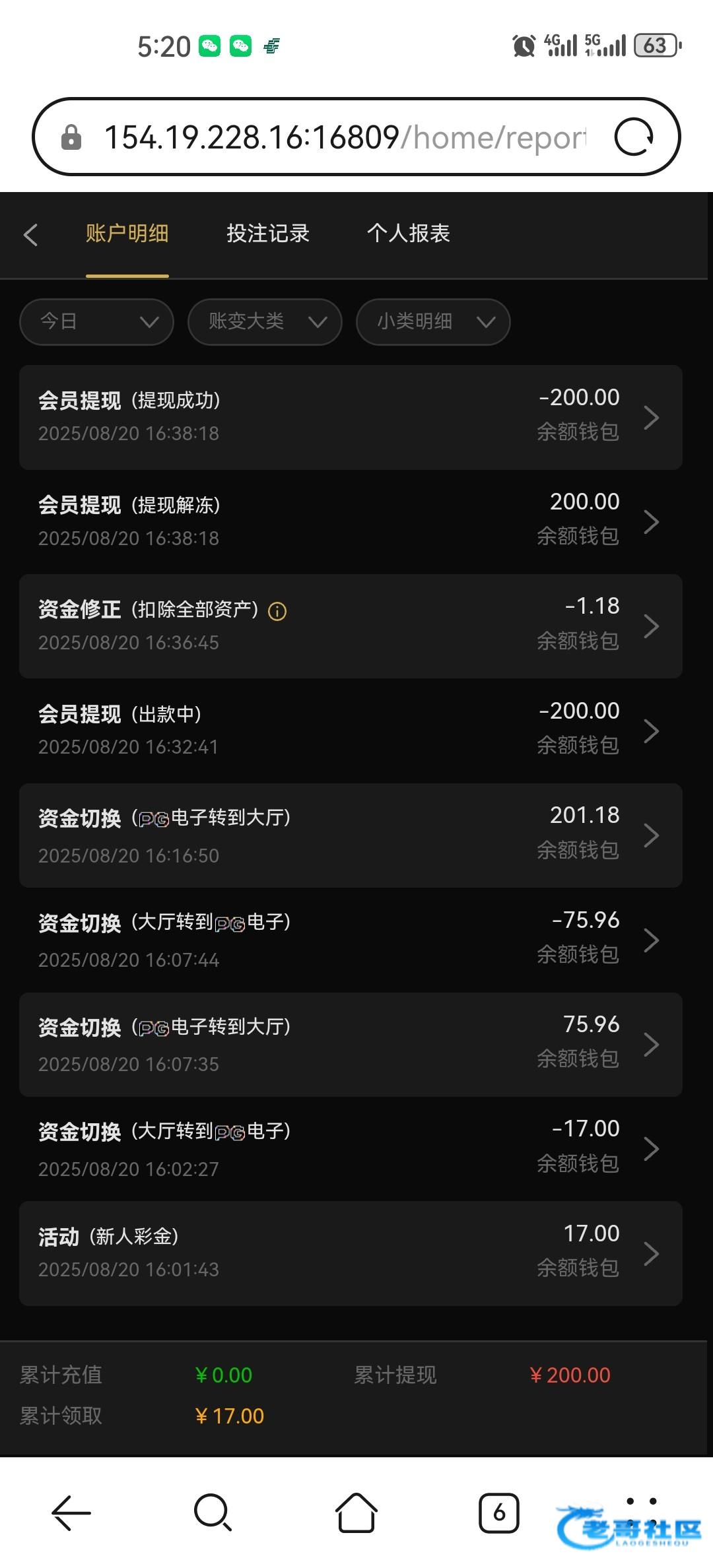The image size is (713, 1568).
Task: Select the 账户明细 tab
Action: (127, 233)
